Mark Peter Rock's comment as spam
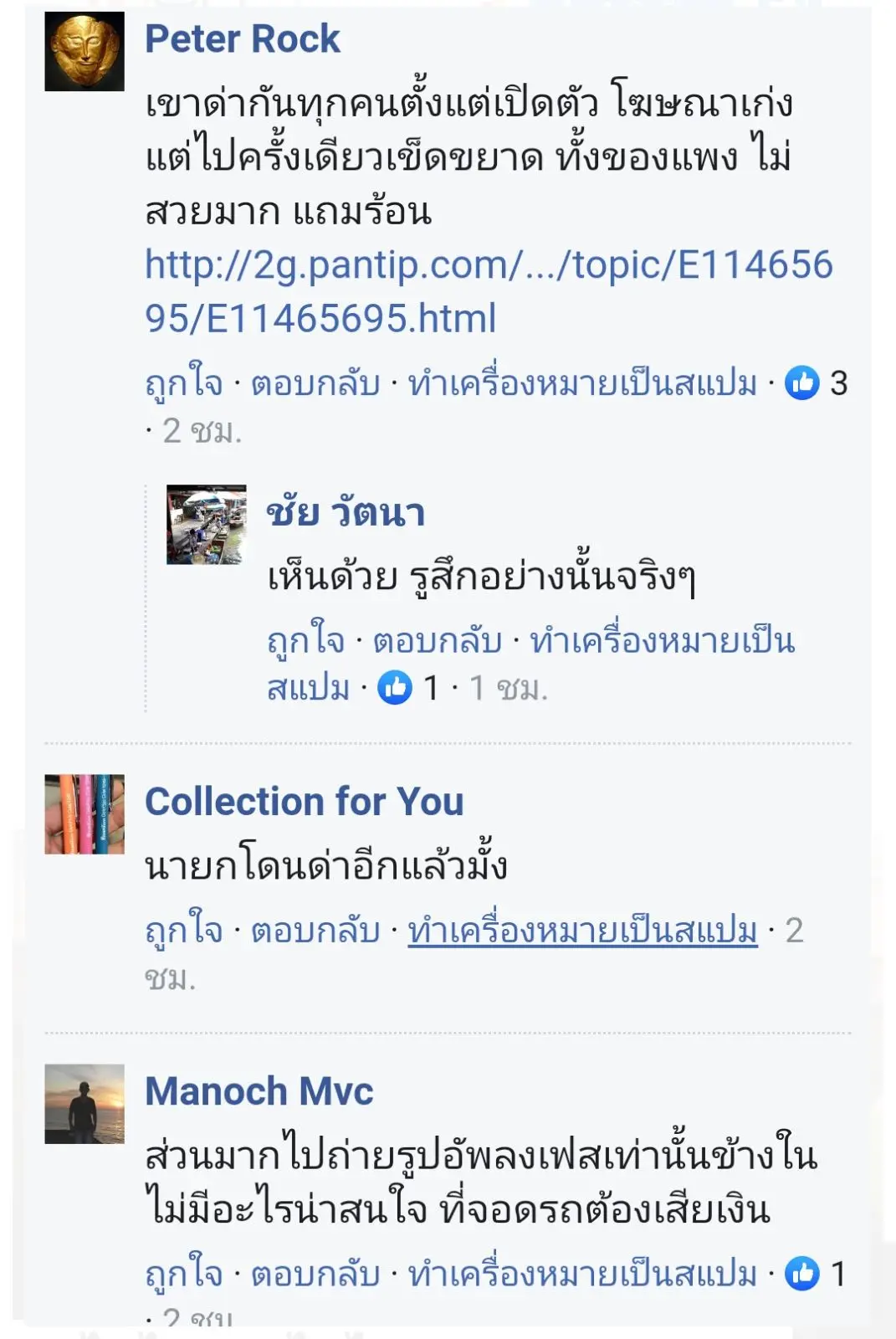The width and height of the screenshot is (896, 1339). pyautogui.click(x=582, y=383)
